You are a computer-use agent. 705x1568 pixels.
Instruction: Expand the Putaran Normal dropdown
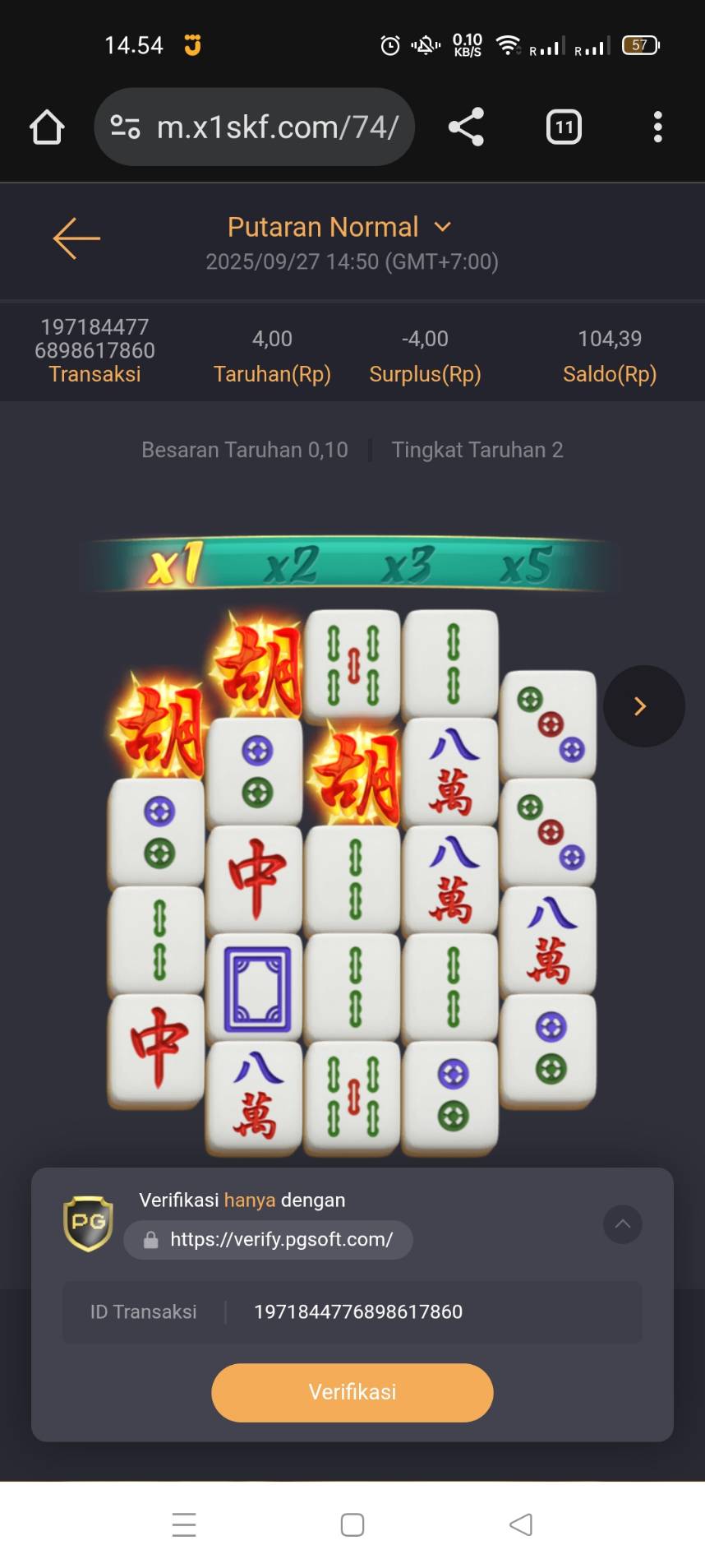339,227
